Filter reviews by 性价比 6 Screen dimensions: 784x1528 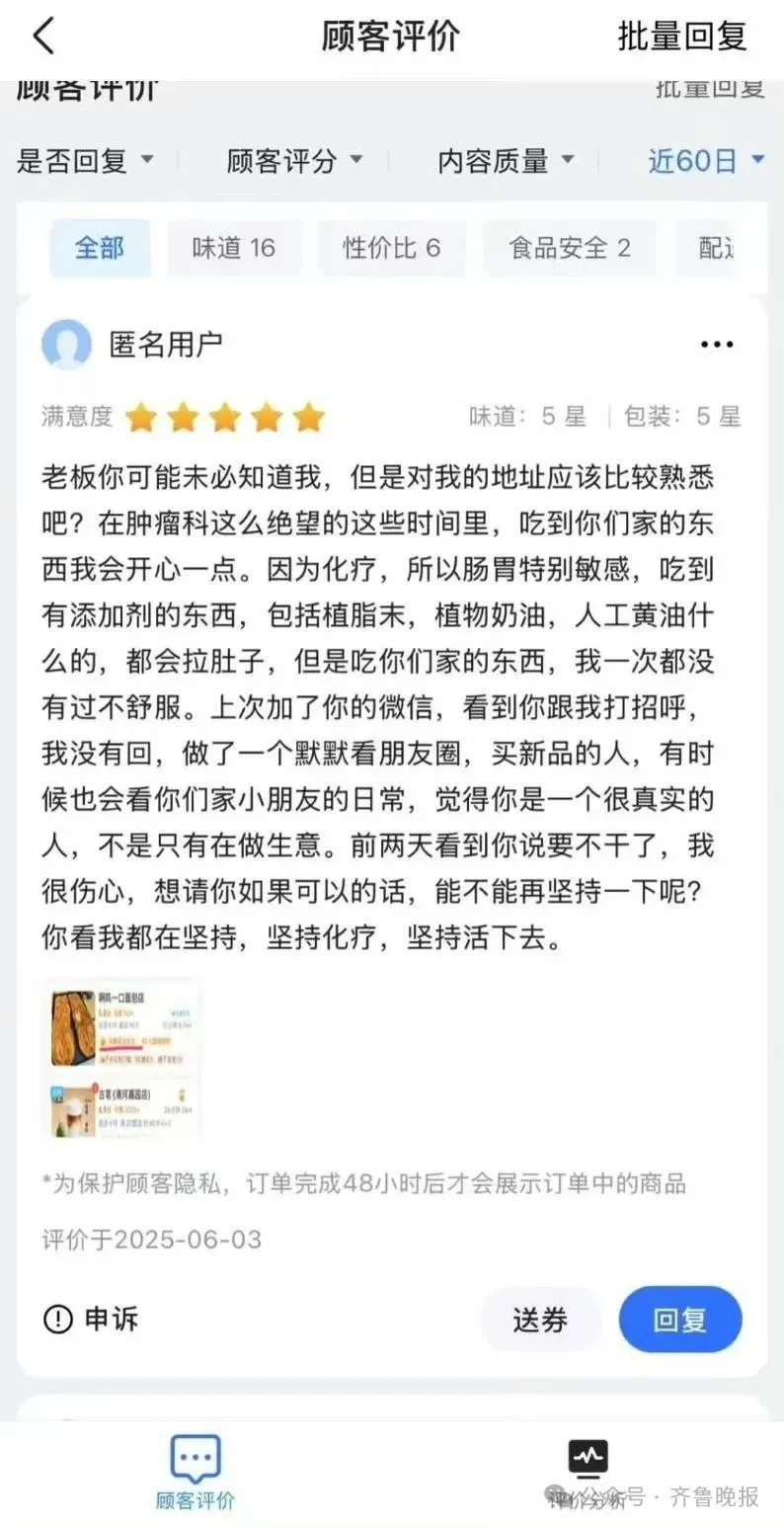click(x=392, y=248)
